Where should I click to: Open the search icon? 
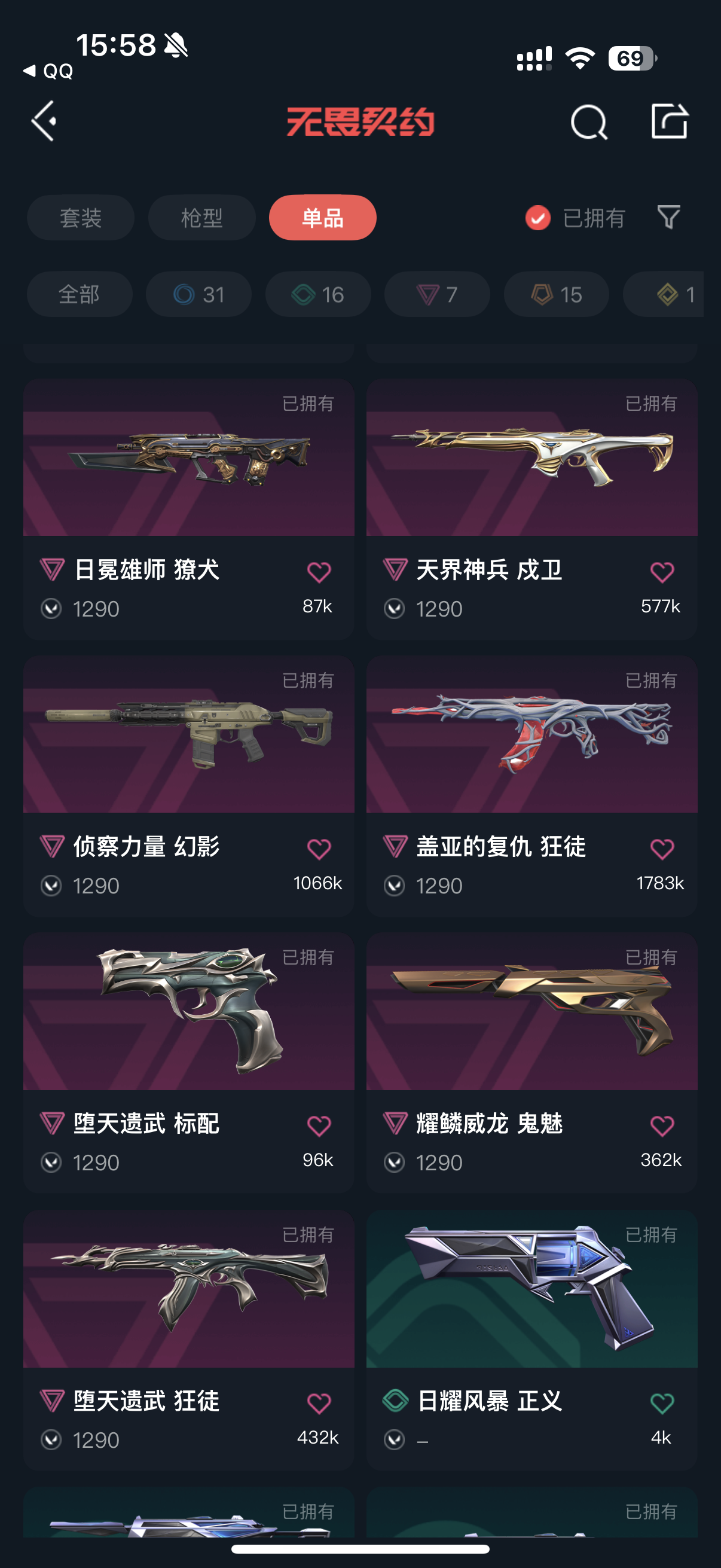coord(588,123)
